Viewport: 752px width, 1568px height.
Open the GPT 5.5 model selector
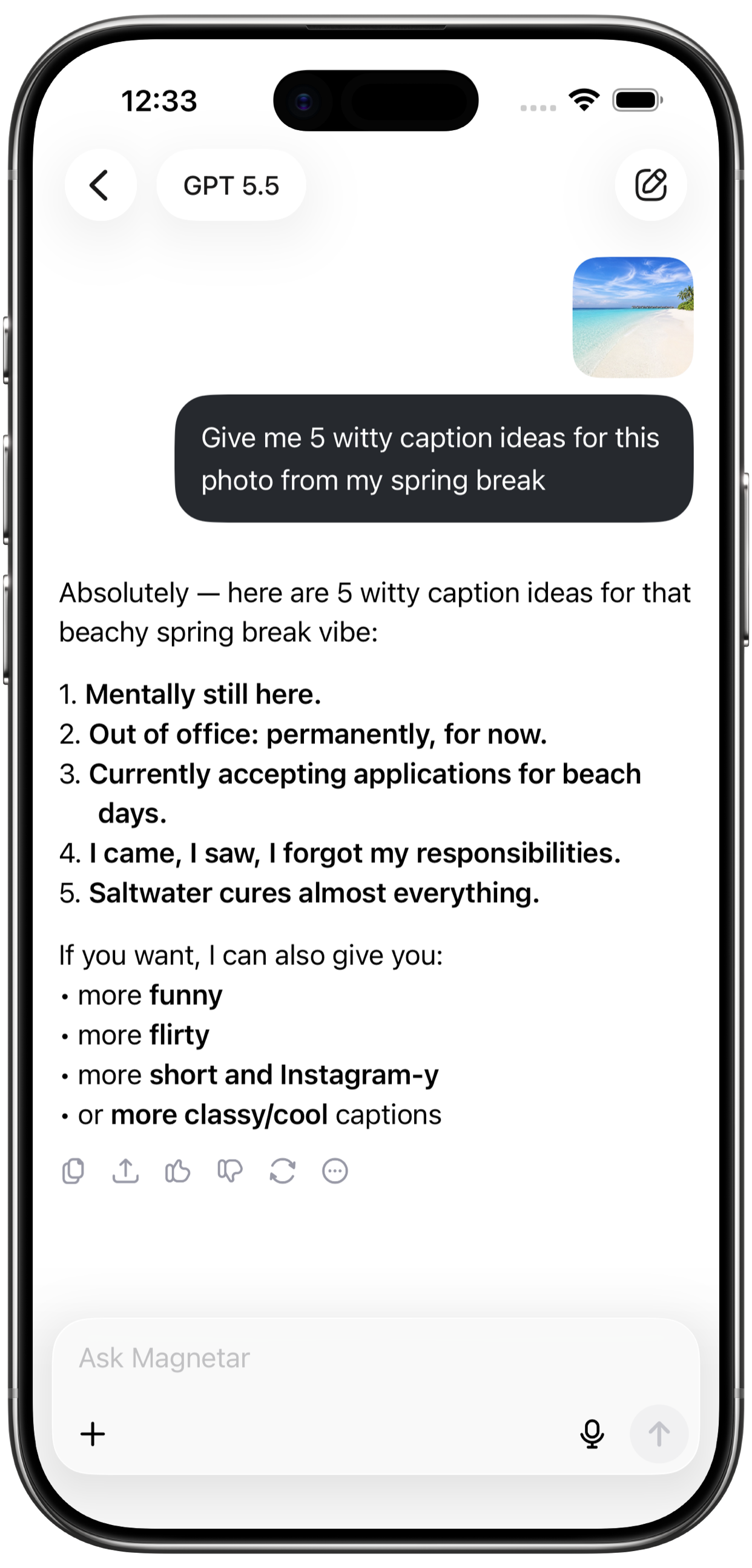231,185
